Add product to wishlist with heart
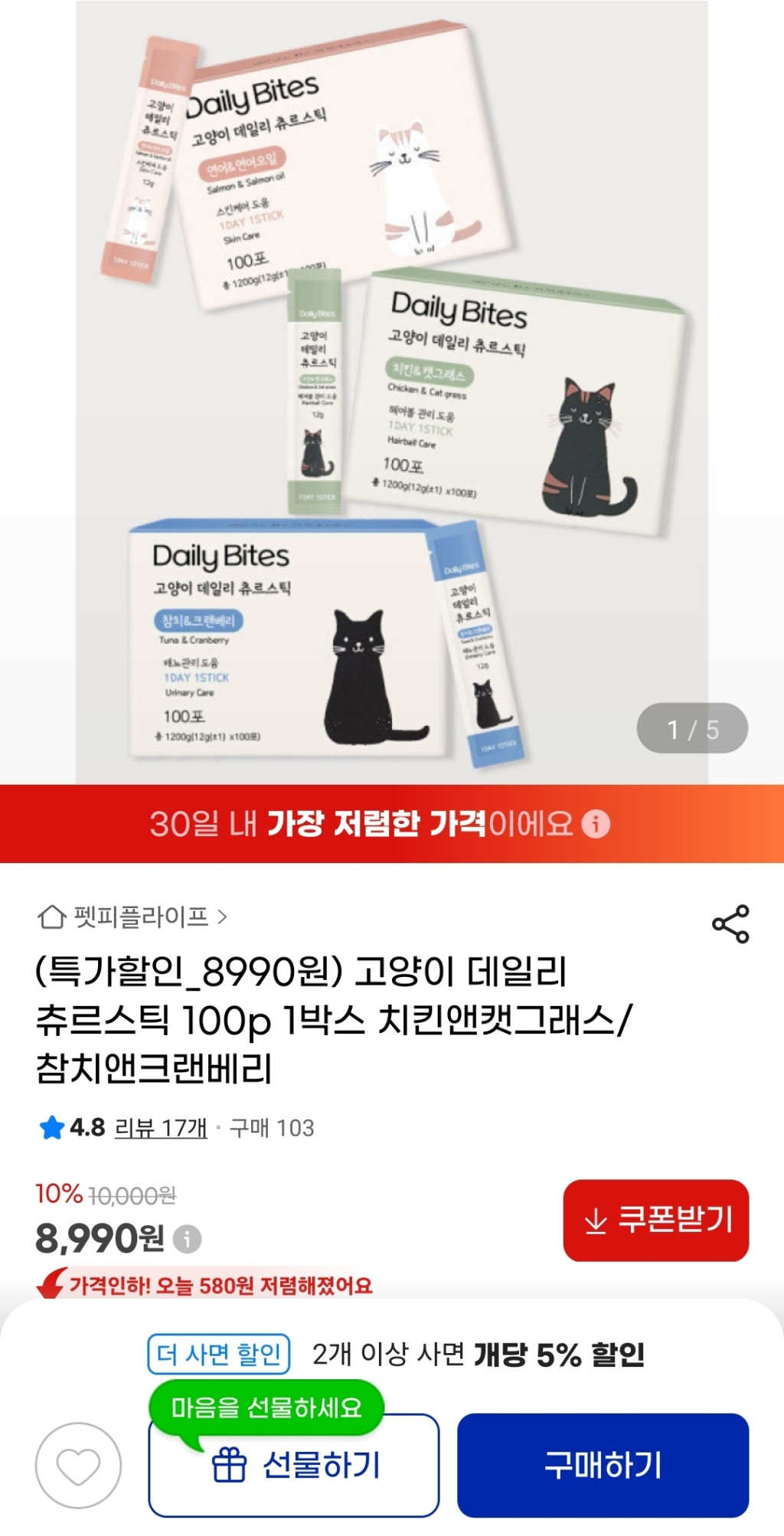 (x=78, y=1466)
